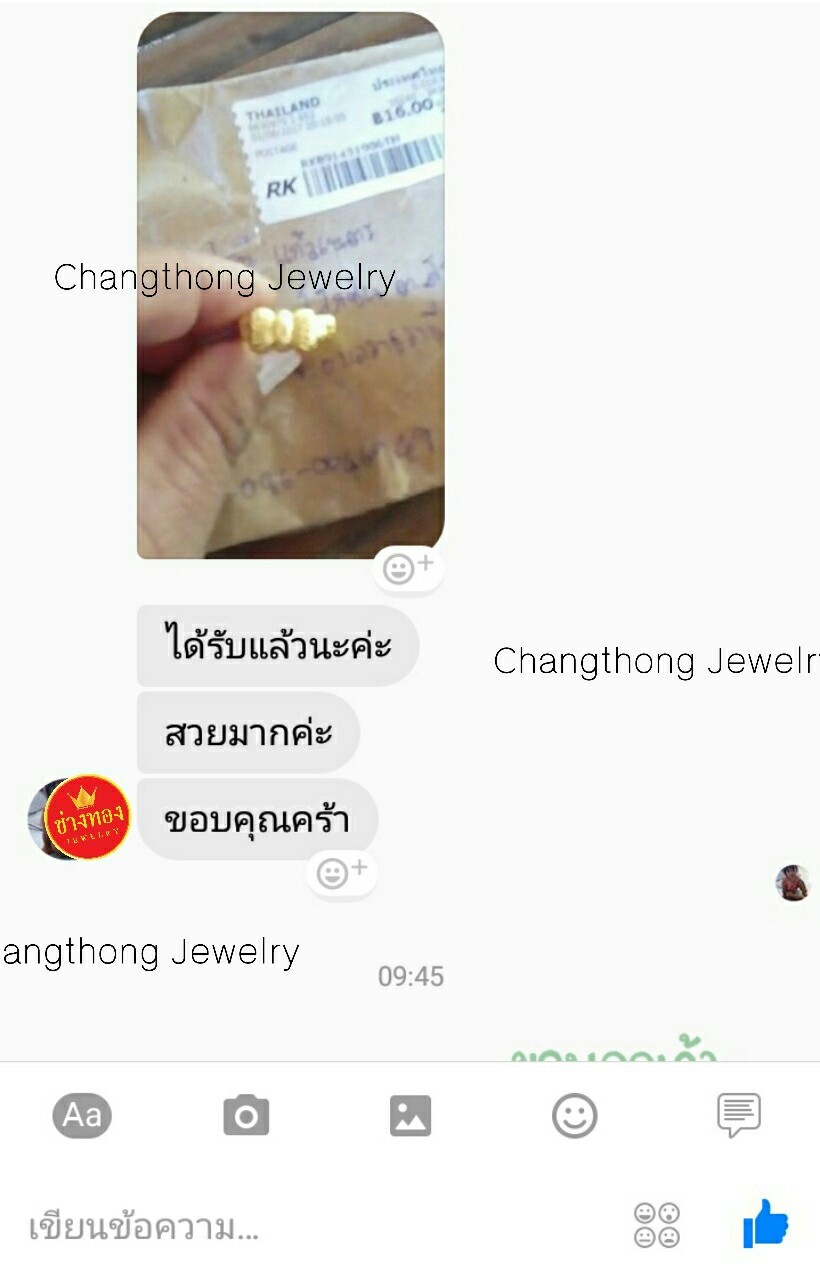Open the received package photo

[x=290, y=285]
